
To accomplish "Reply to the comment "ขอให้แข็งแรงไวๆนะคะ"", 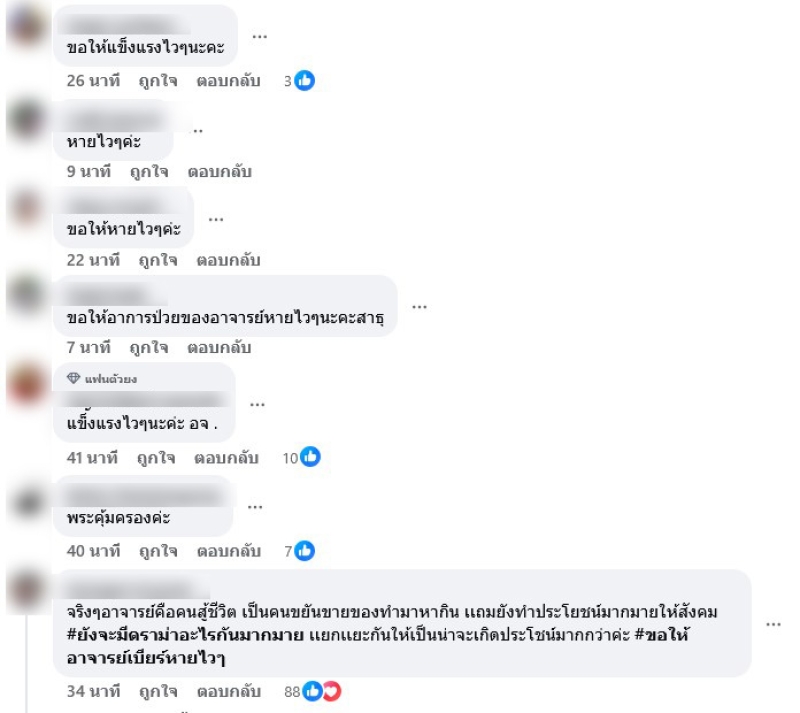I will tap(228, 82).
